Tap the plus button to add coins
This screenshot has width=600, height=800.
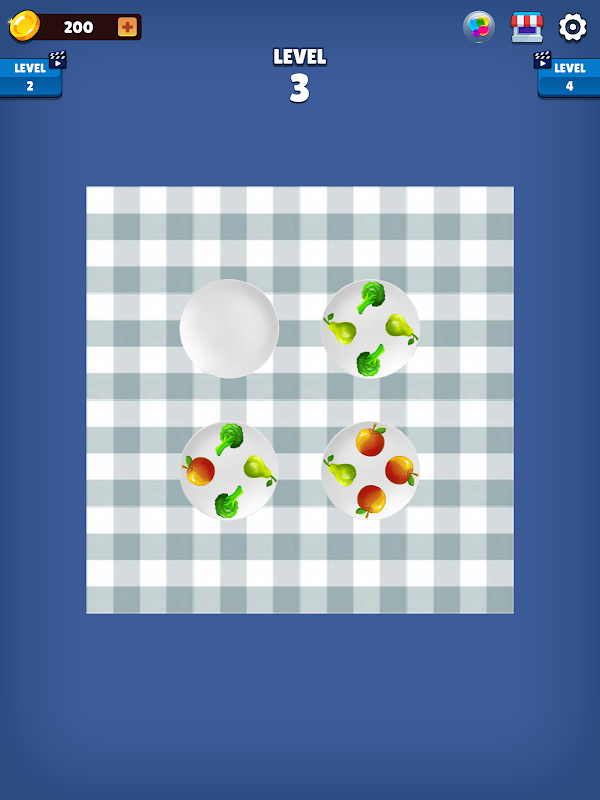127,27
